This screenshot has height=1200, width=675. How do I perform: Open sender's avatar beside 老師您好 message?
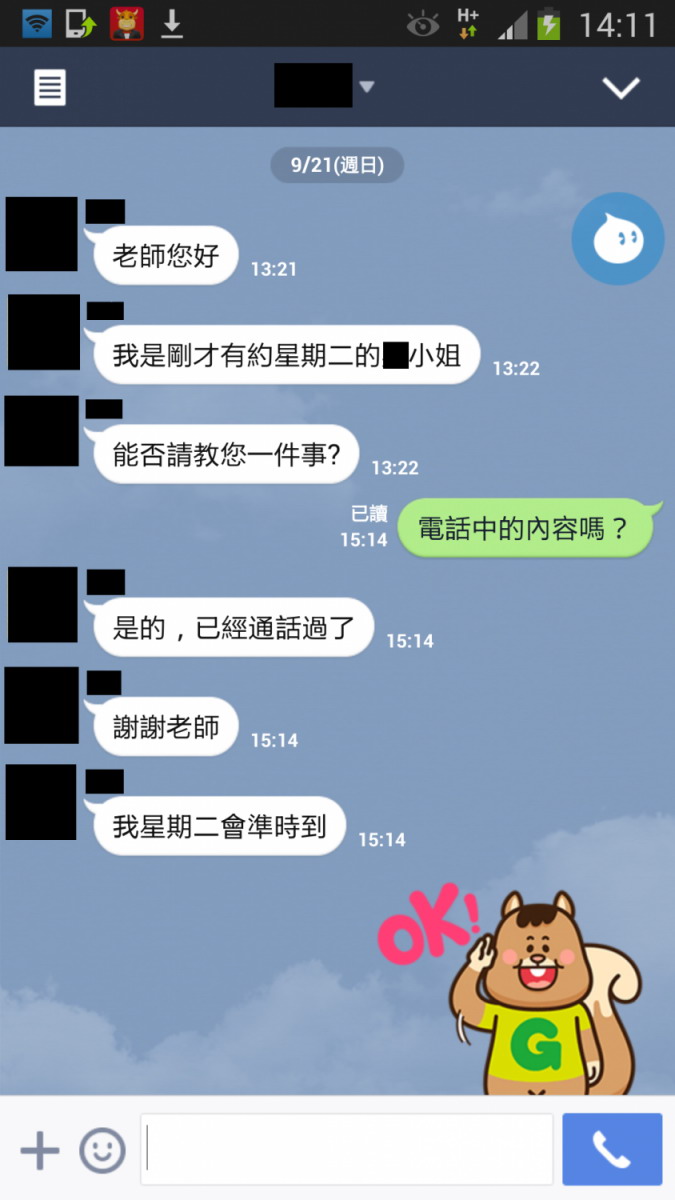tap(41, 234)
